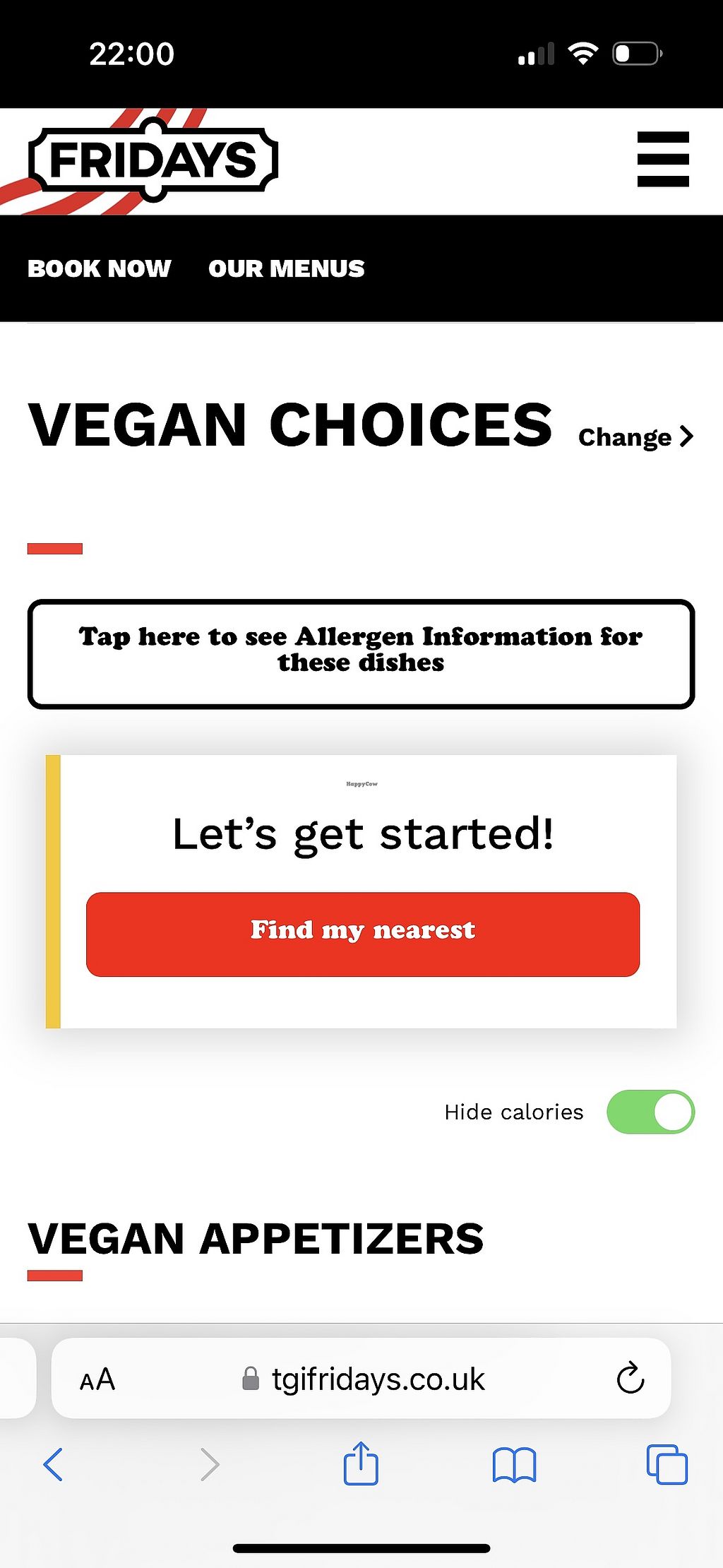Open Book Now
This screenshot has width=723, height=1568.
99,268
